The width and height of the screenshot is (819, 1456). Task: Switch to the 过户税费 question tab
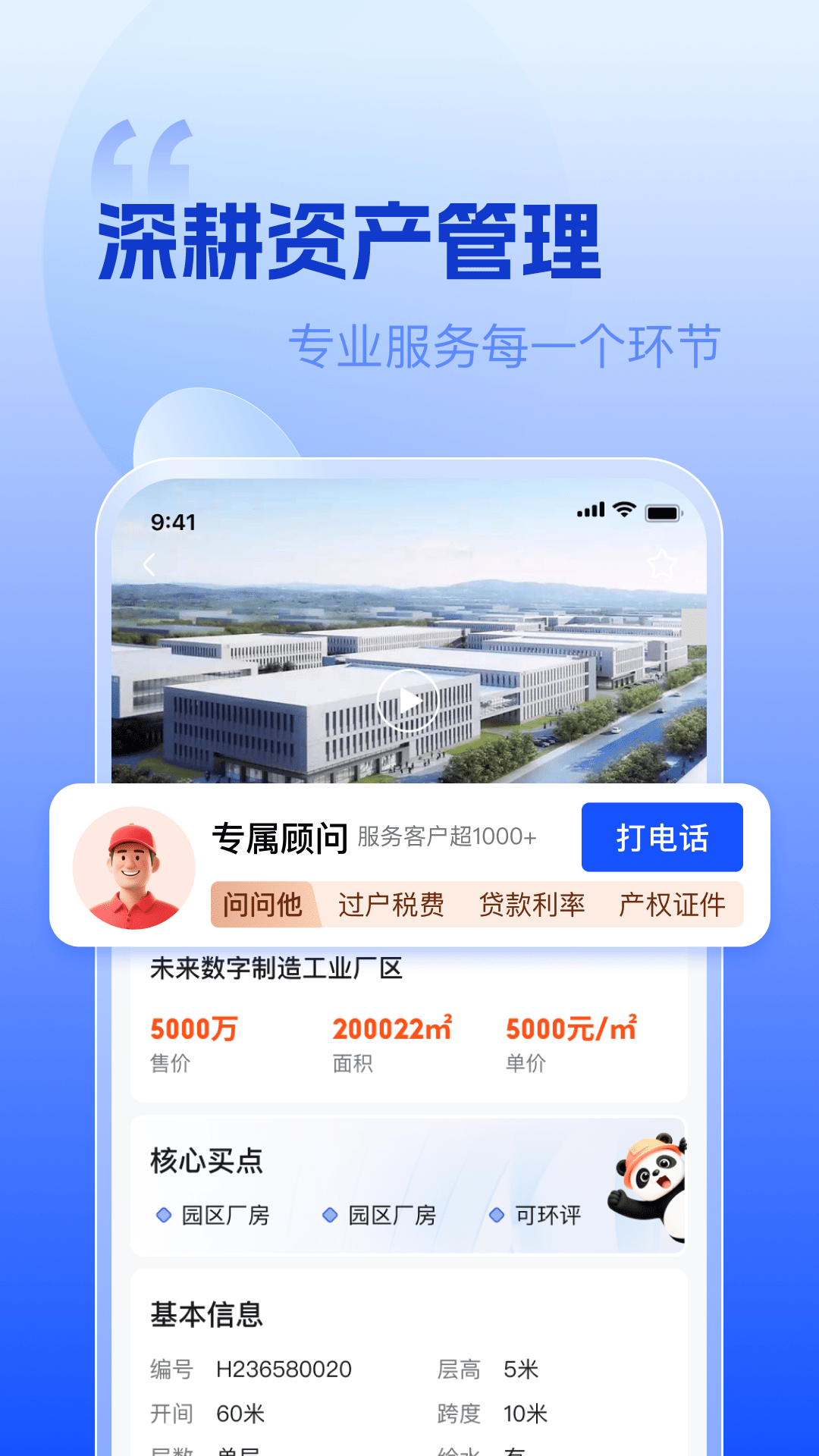(x=391, y=905)
